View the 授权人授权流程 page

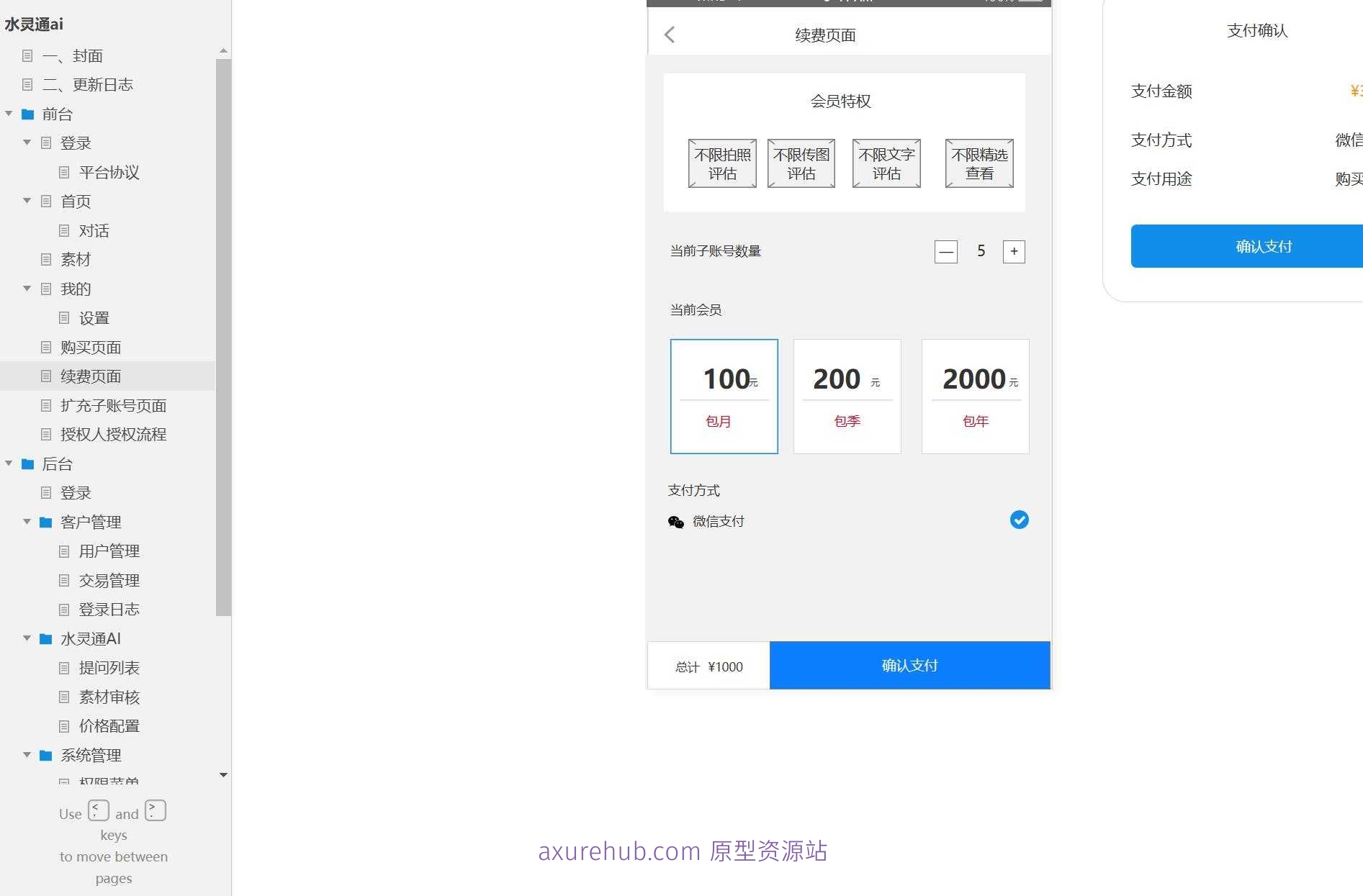(x=113, y=435)
